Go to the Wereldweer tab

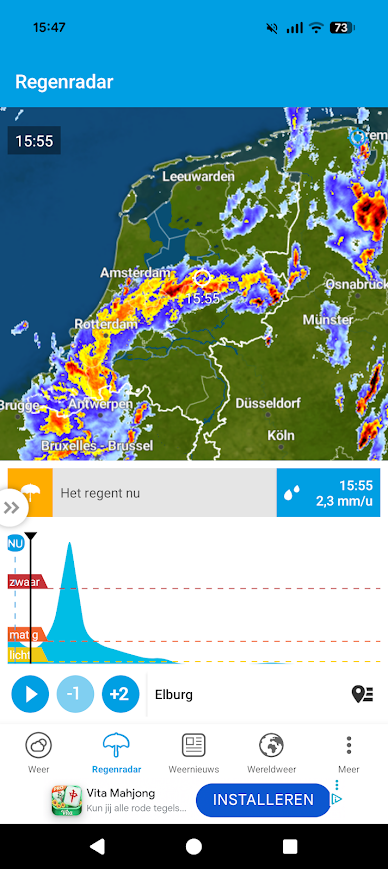272,753
